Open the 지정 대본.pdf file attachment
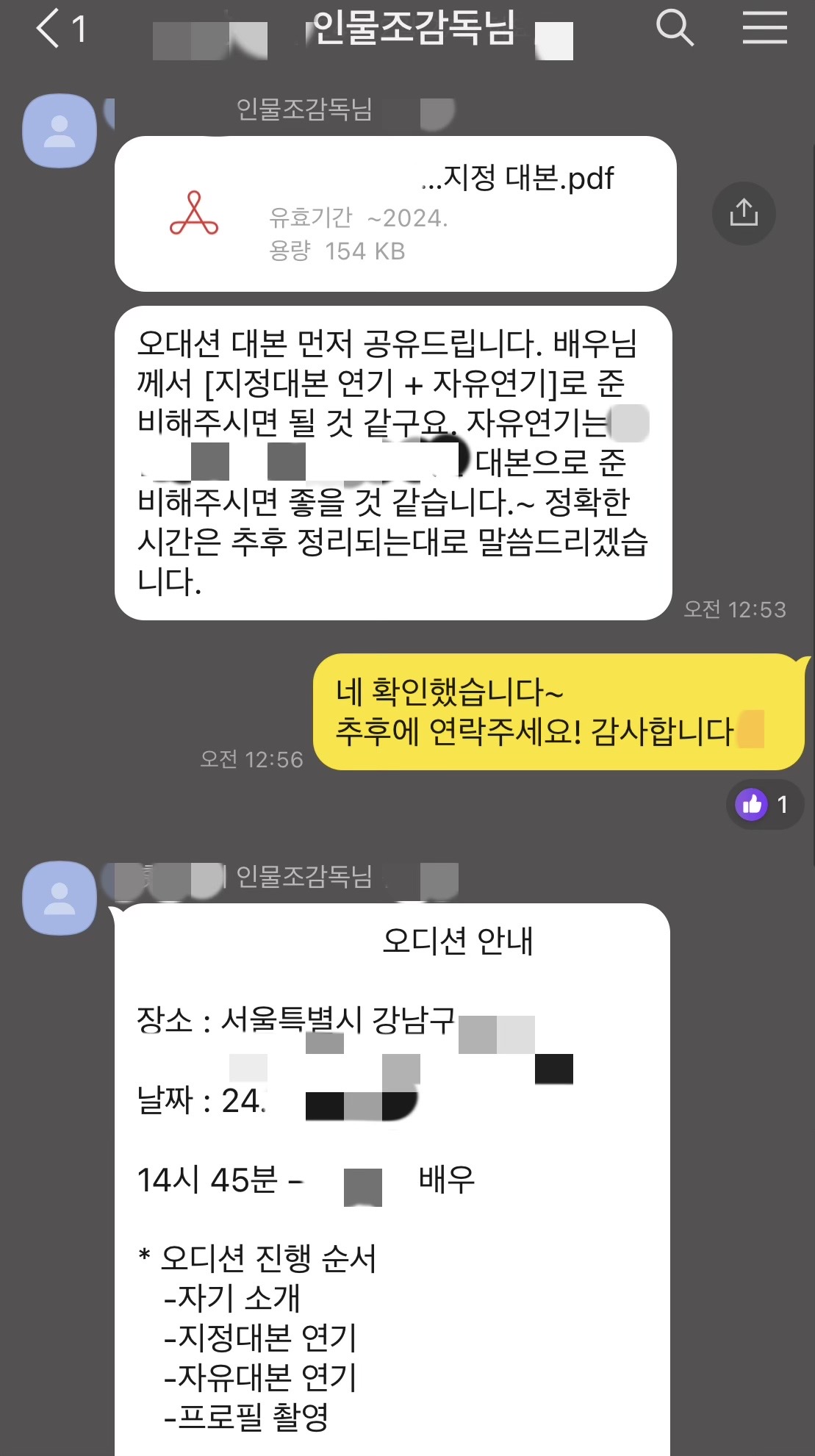This screenshot has width=815, height=1456. click(395, 214)
